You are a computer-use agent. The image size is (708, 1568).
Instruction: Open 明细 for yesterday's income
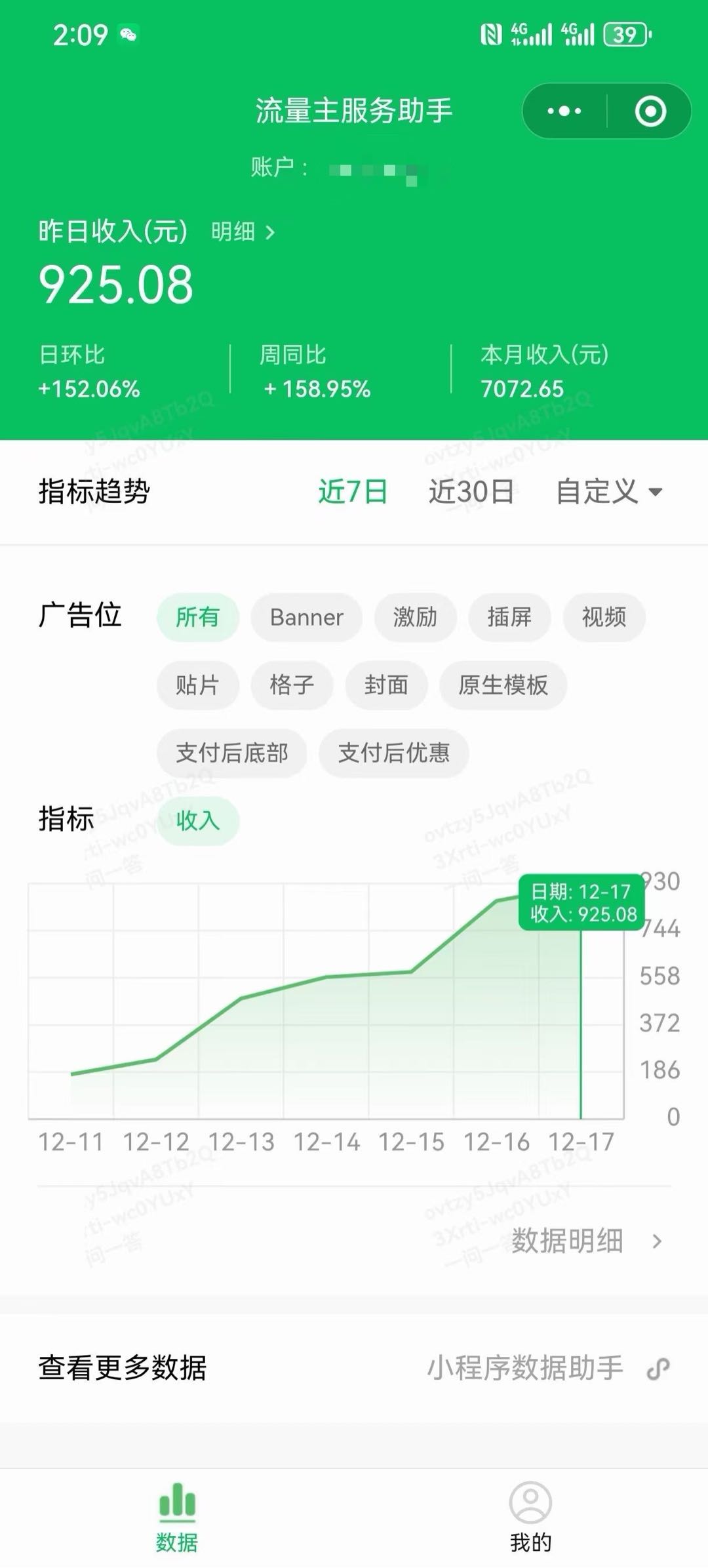[243, 231]
